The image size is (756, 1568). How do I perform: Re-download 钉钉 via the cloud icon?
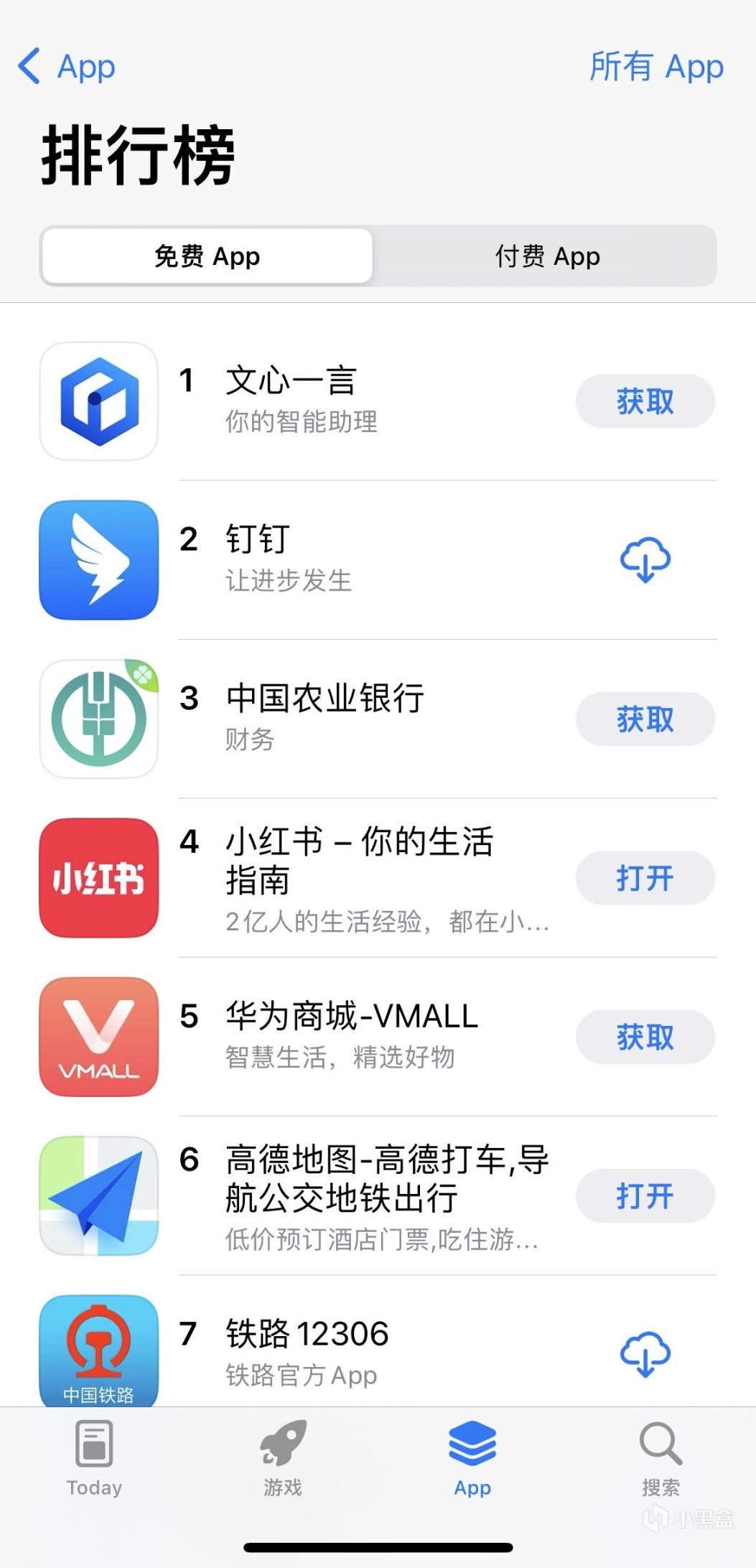point(645,560)
